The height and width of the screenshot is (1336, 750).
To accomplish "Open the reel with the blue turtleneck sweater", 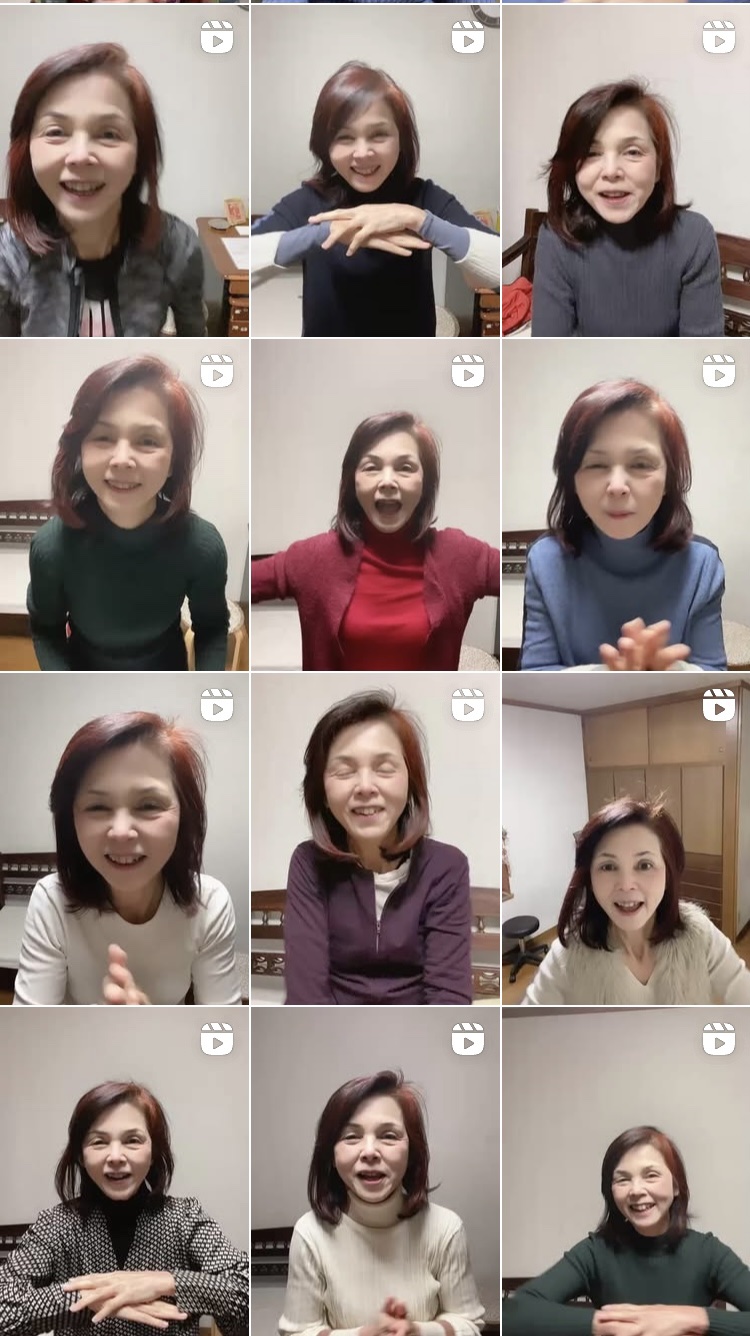I will (x=626, y=505).
